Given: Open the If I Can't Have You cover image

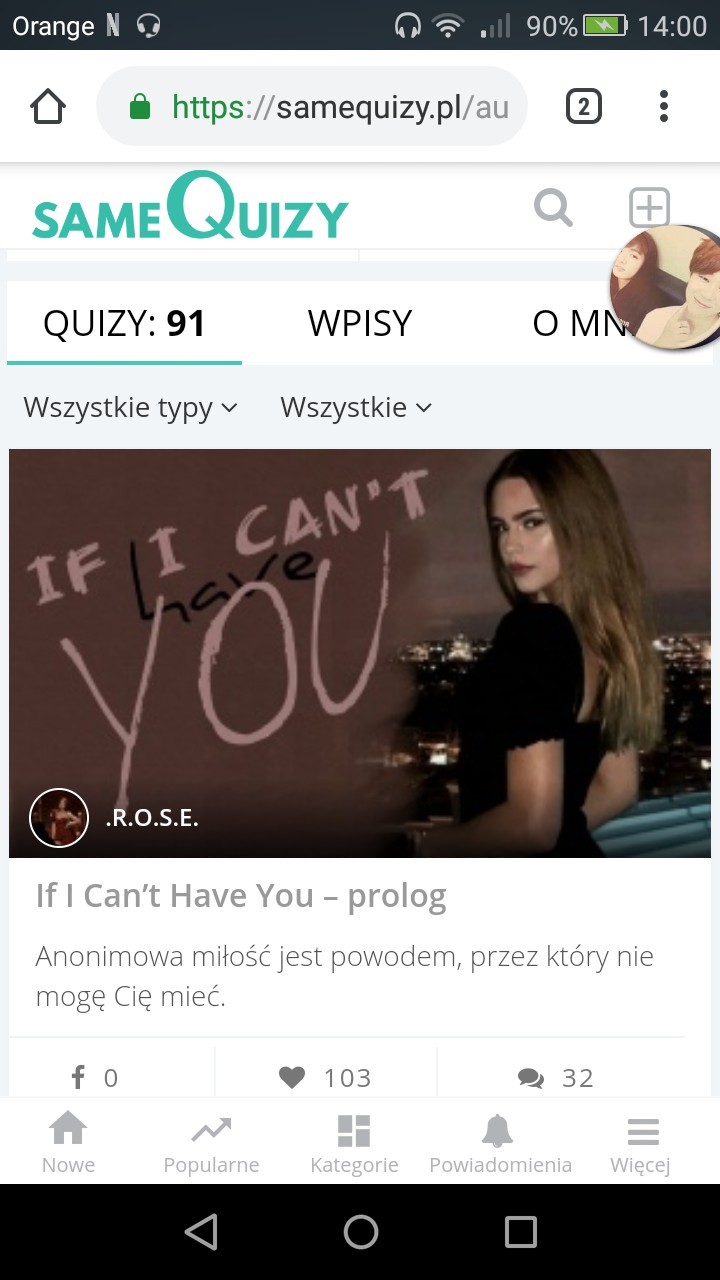Looking at the screenshot, I should click(x=360, y=620).
